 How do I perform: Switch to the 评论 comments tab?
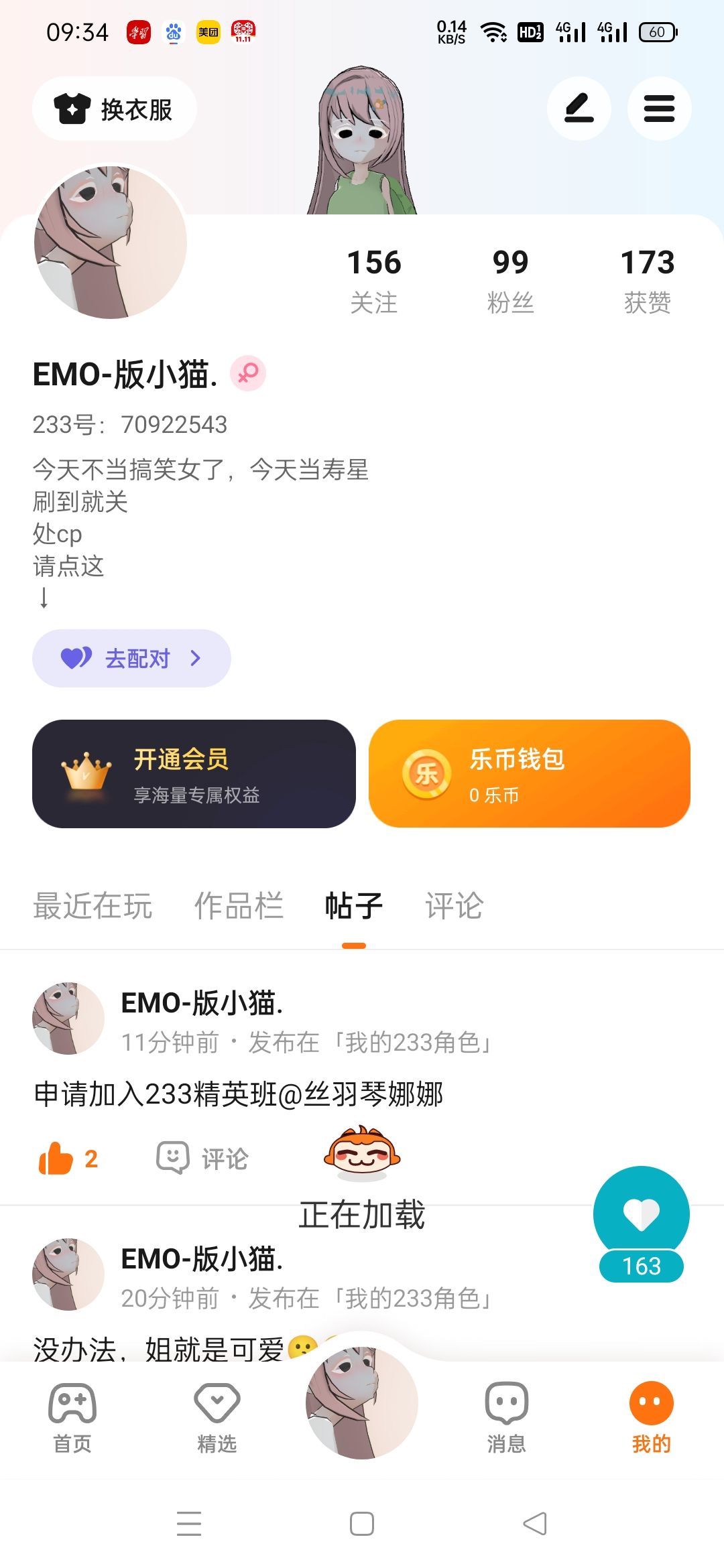pyautogui.click(x=454, y=906)
